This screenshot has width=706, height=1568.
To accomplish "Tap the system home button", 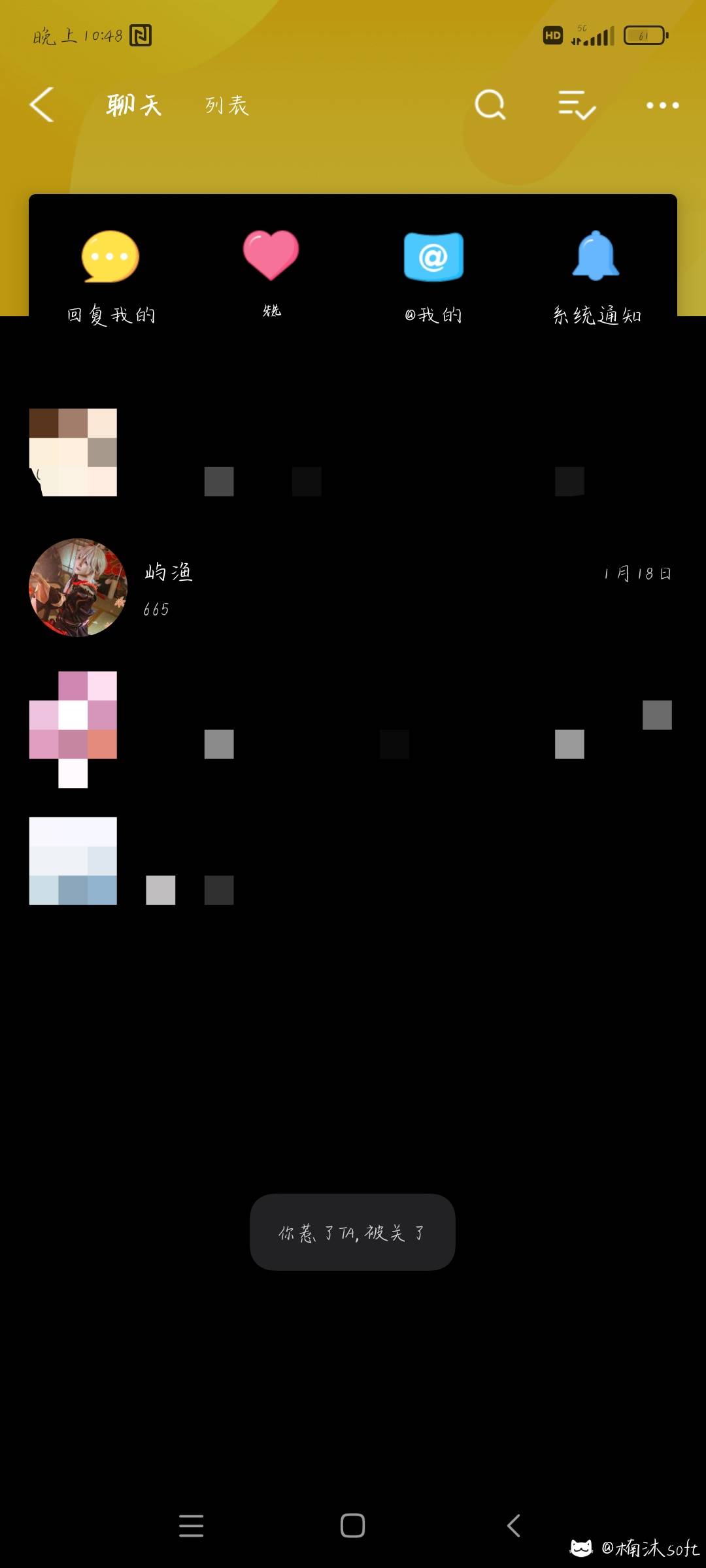I will (353, 1526).
